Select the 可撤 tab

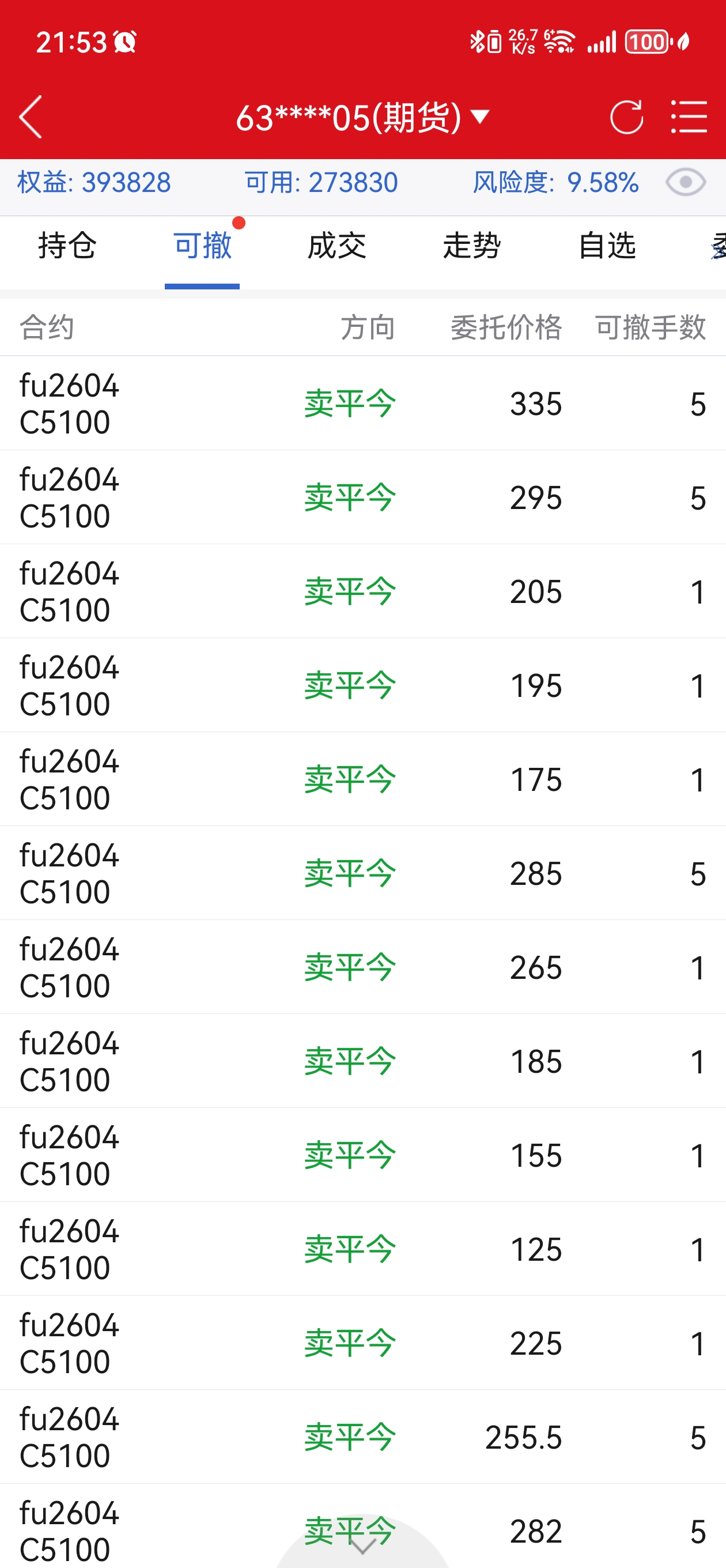pos(202,247)
